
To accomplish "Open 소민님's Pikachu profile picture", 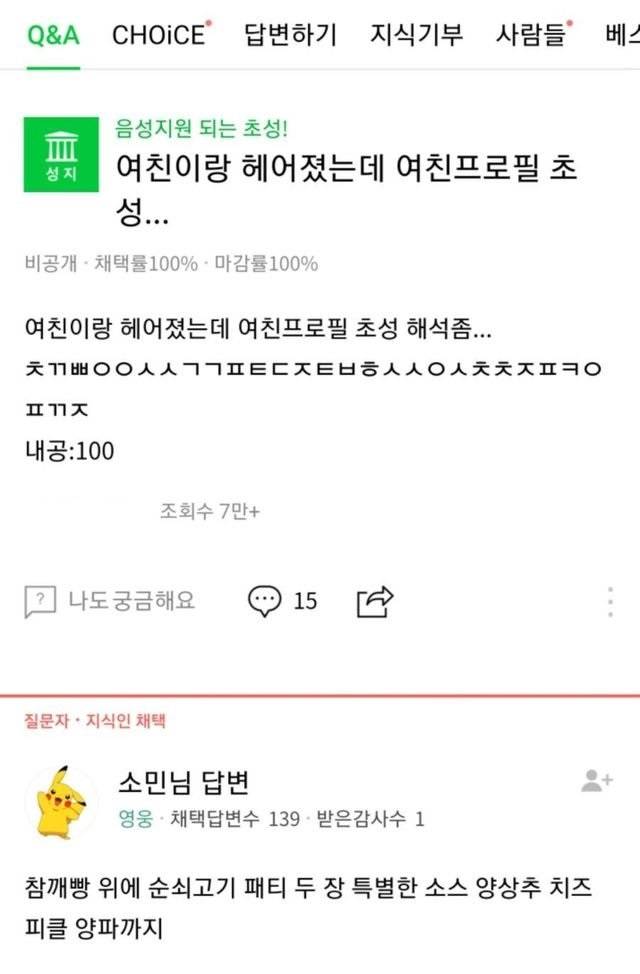I will click(x=60, y=802).
